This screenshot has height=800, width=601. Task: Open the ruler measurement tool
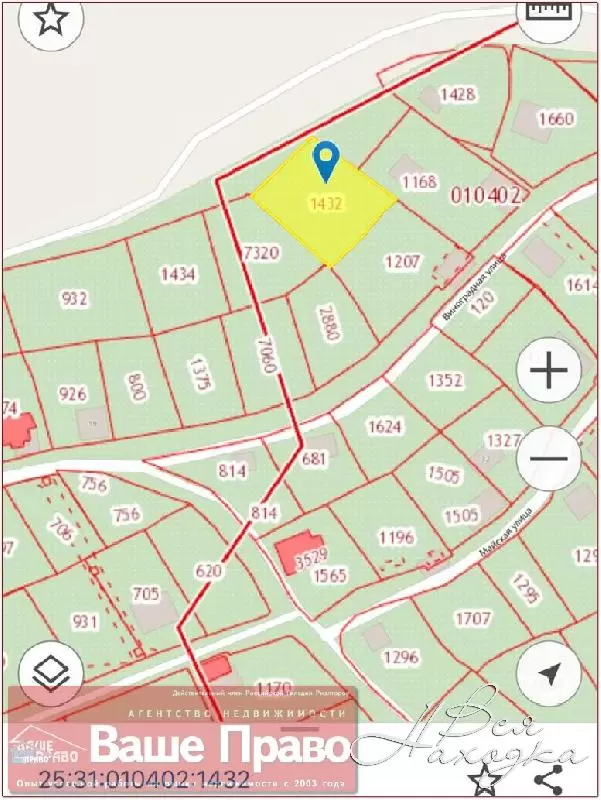548,12
